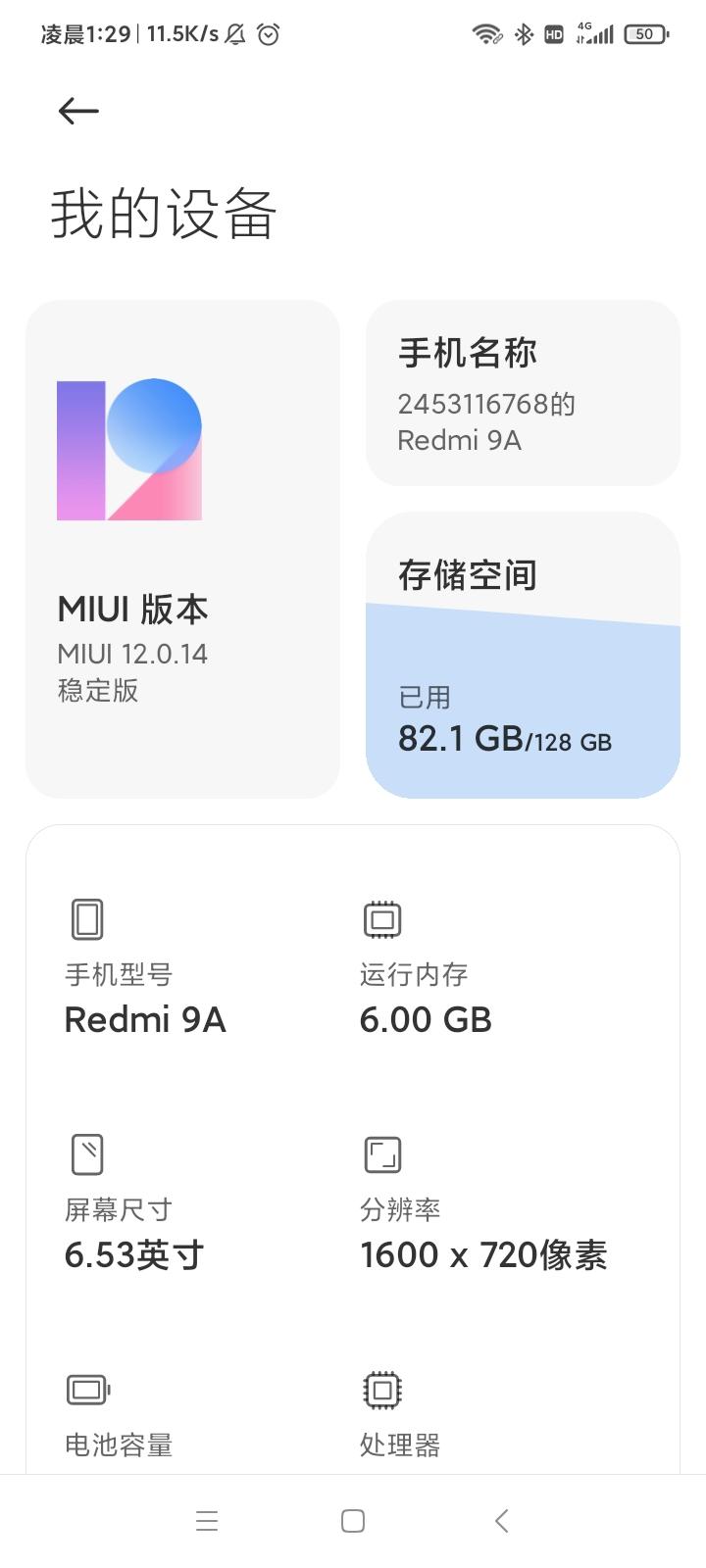
Task: Tap the system home button
Action: click(353, 1521)
